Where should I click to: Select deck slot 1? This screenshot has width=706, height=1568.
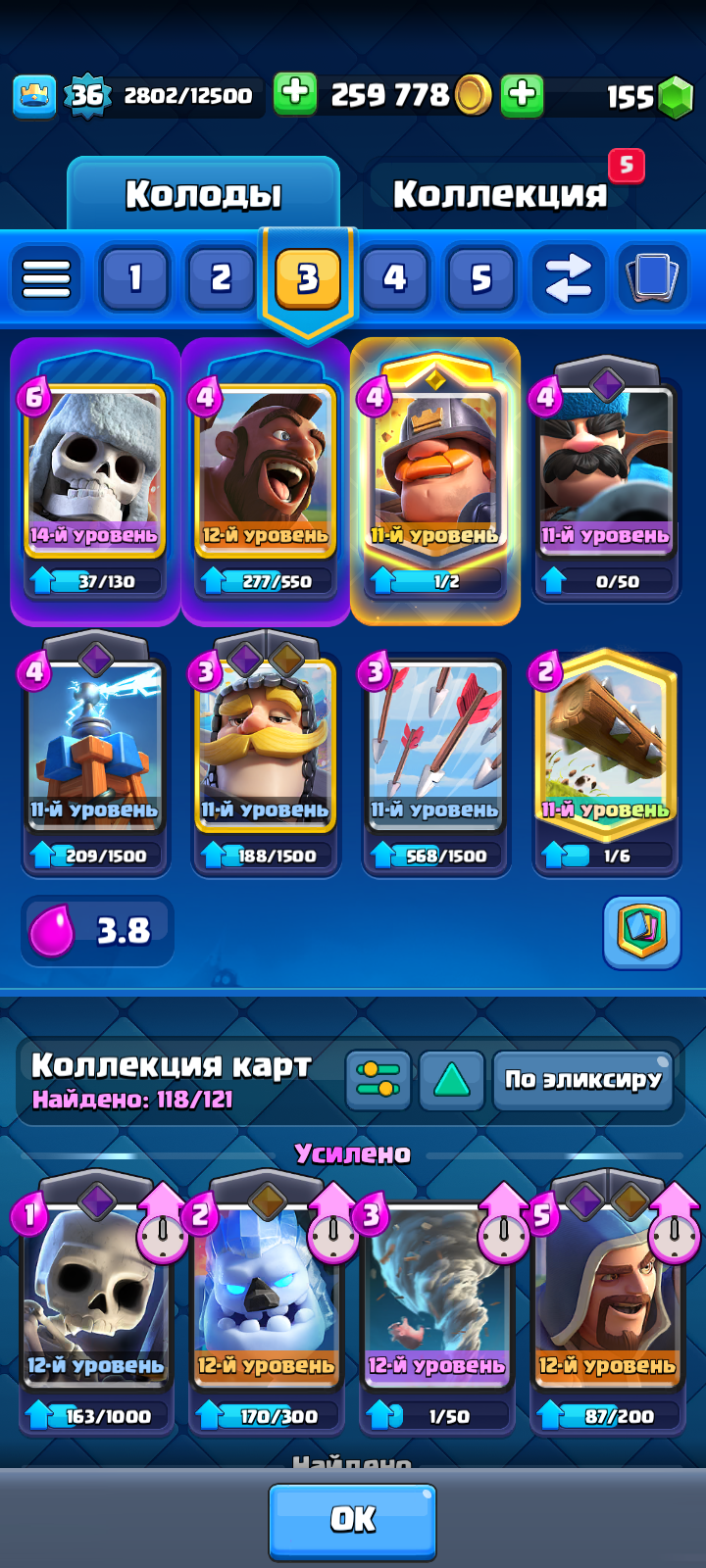tap(134, 277)
